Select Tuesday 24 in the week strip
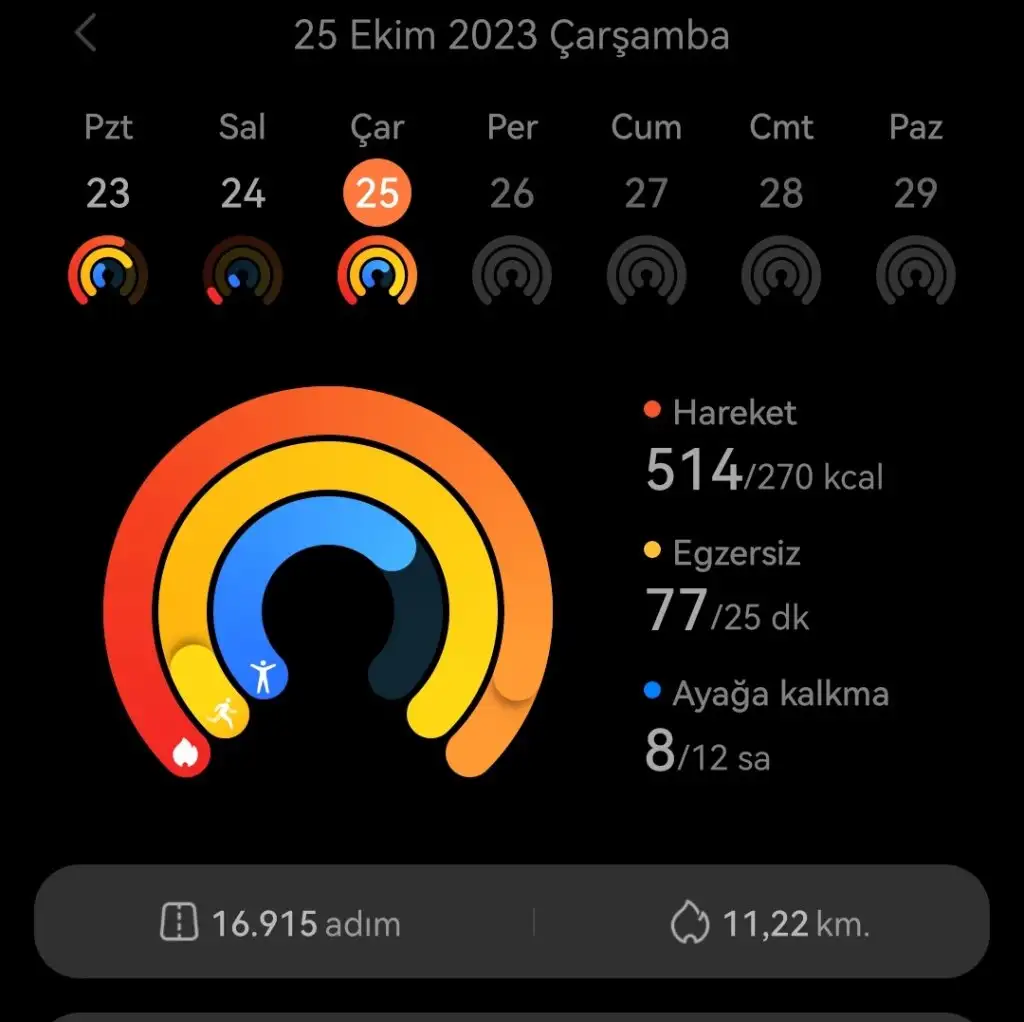 point(243,193)
